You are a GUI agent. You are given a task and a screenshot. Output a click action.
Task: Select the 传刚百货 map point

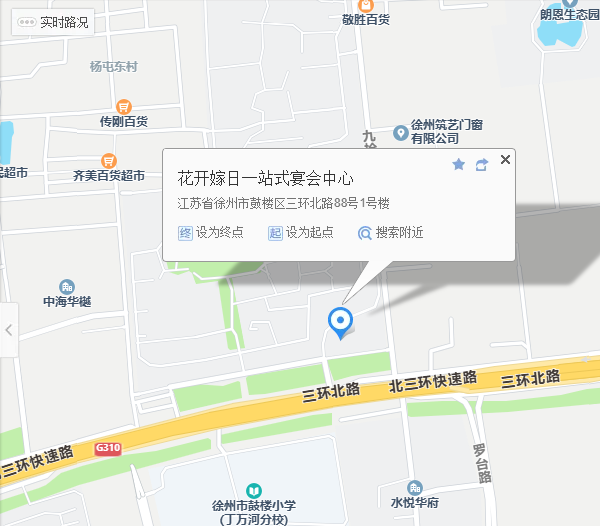pyautogui.click(x=124, y=106)
